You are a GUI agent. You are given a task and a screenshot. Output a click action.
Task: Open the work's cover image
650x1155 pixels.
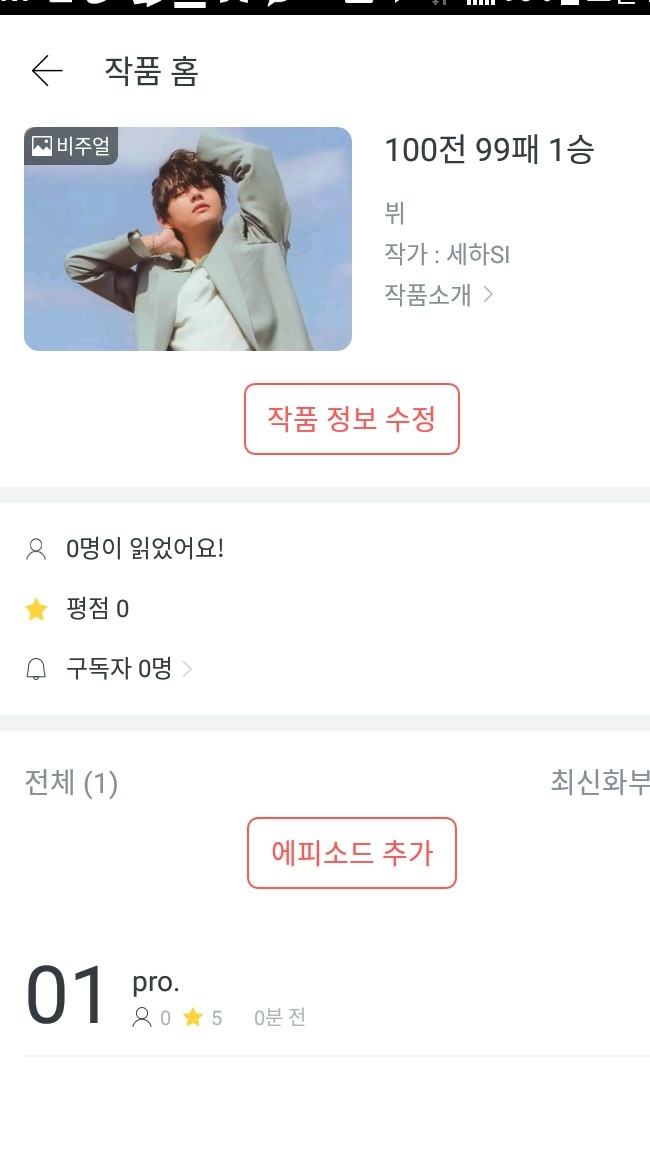pos(188,239)
